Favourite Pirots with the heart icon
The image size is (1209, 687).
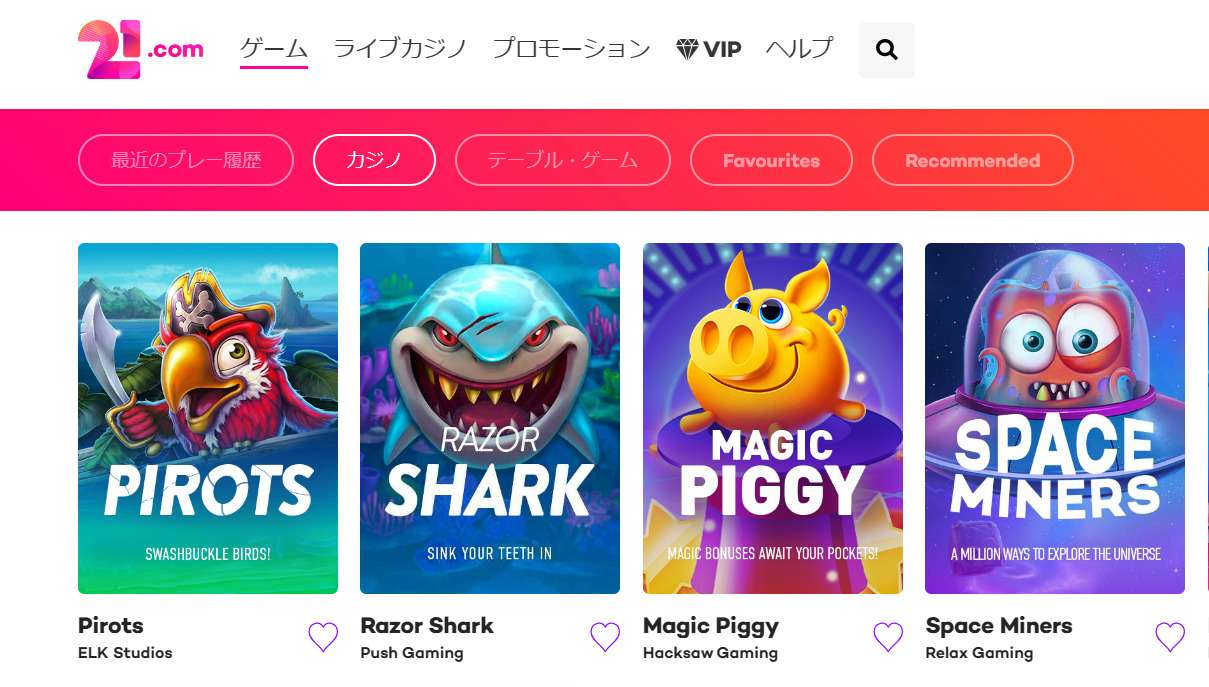point(323,637)
